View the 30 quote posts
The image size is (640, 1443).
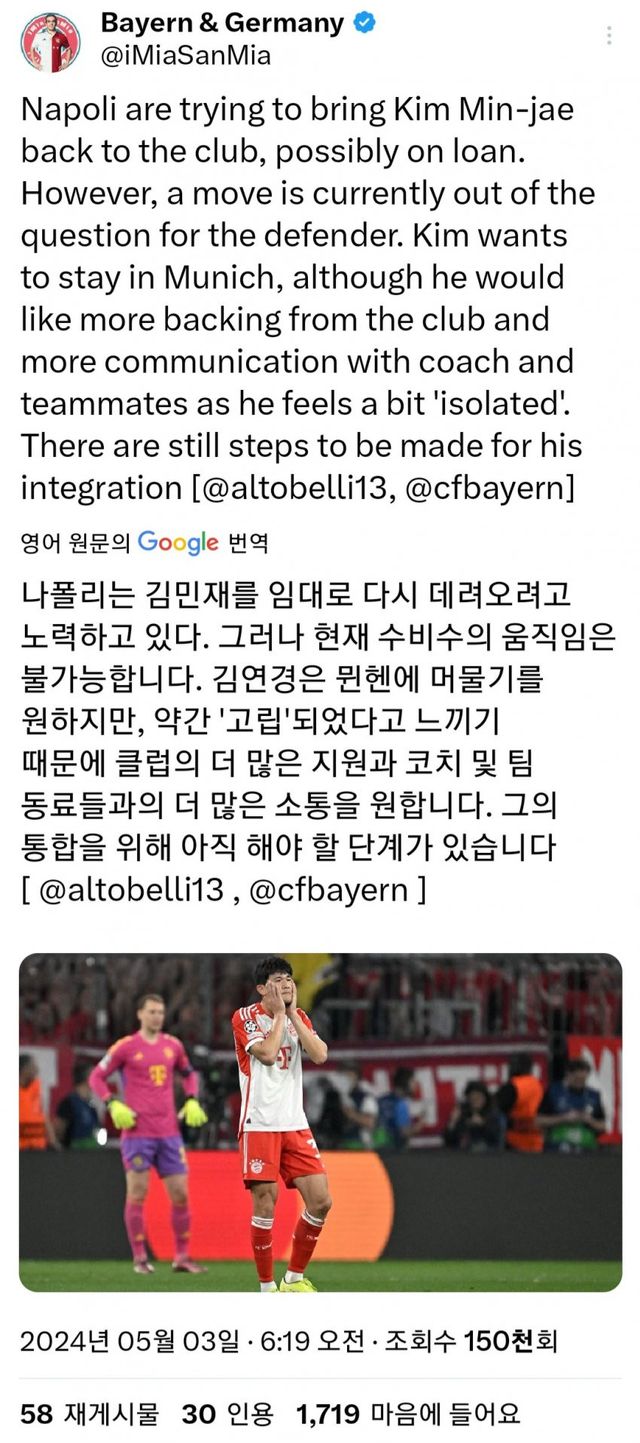(x=227, y=1414)
